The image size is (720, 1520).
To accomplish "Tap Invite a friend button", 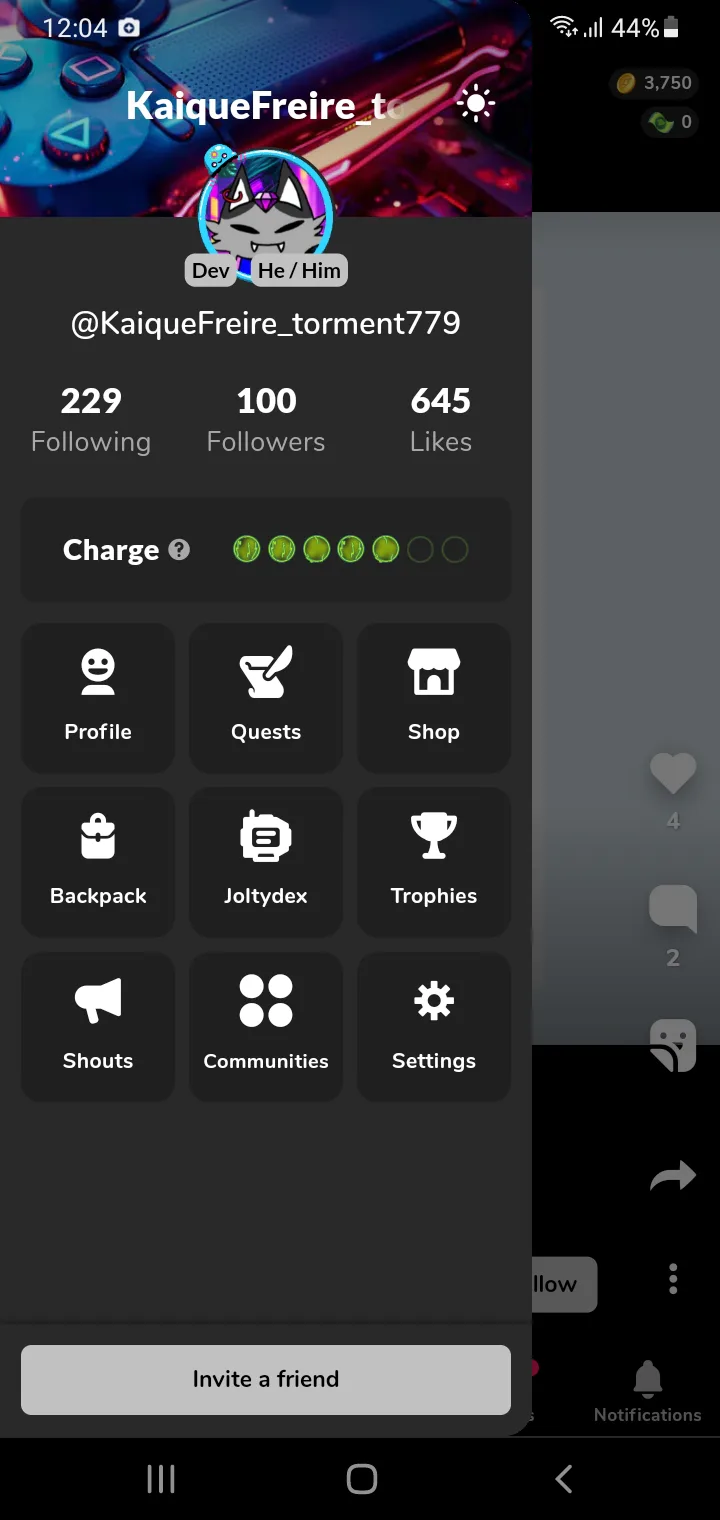I will (266, 1379).
